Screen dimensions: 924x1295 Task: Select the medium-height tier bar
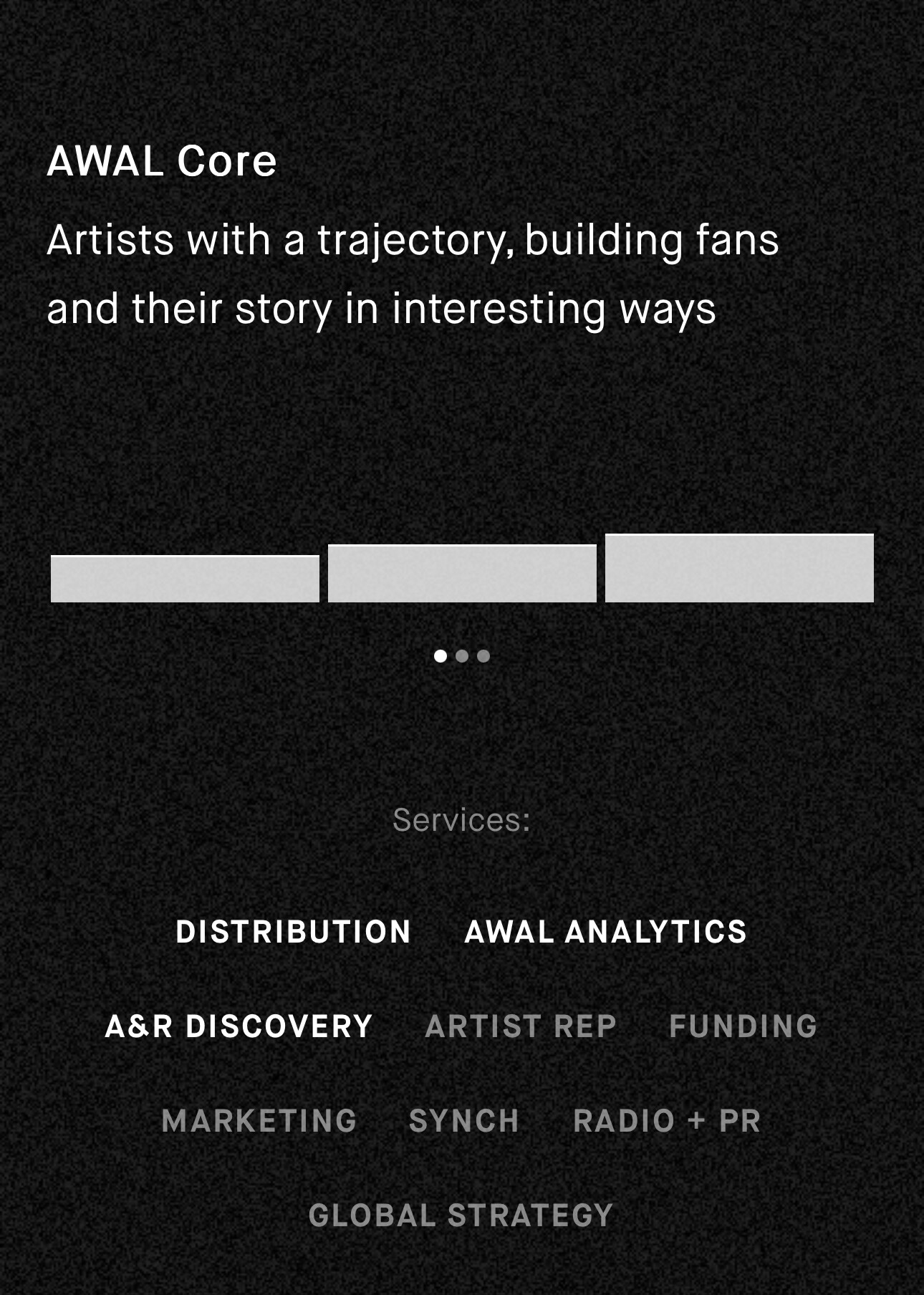462,574
